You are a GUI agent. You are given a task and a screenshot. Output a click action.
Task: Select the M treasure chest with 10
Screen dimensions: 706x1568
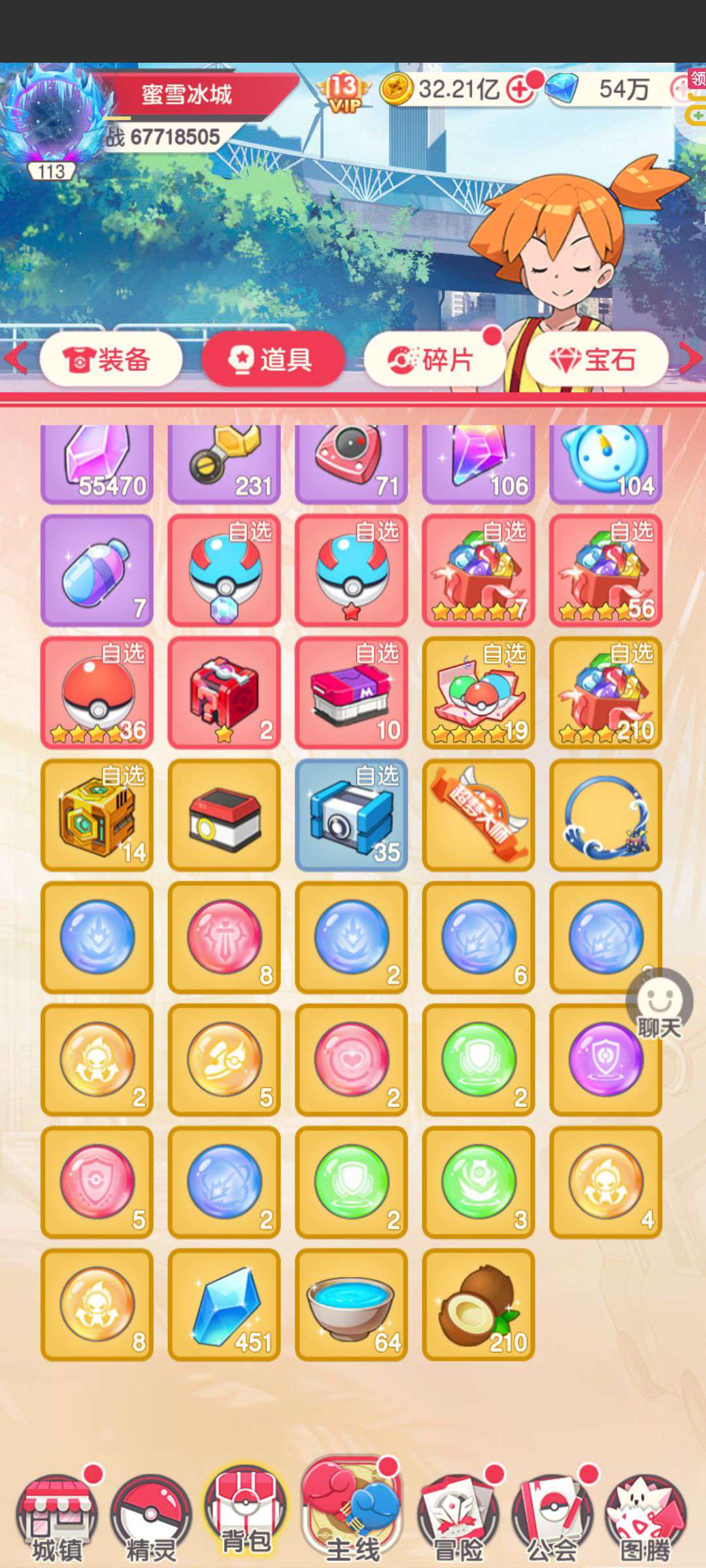[351, 693]
